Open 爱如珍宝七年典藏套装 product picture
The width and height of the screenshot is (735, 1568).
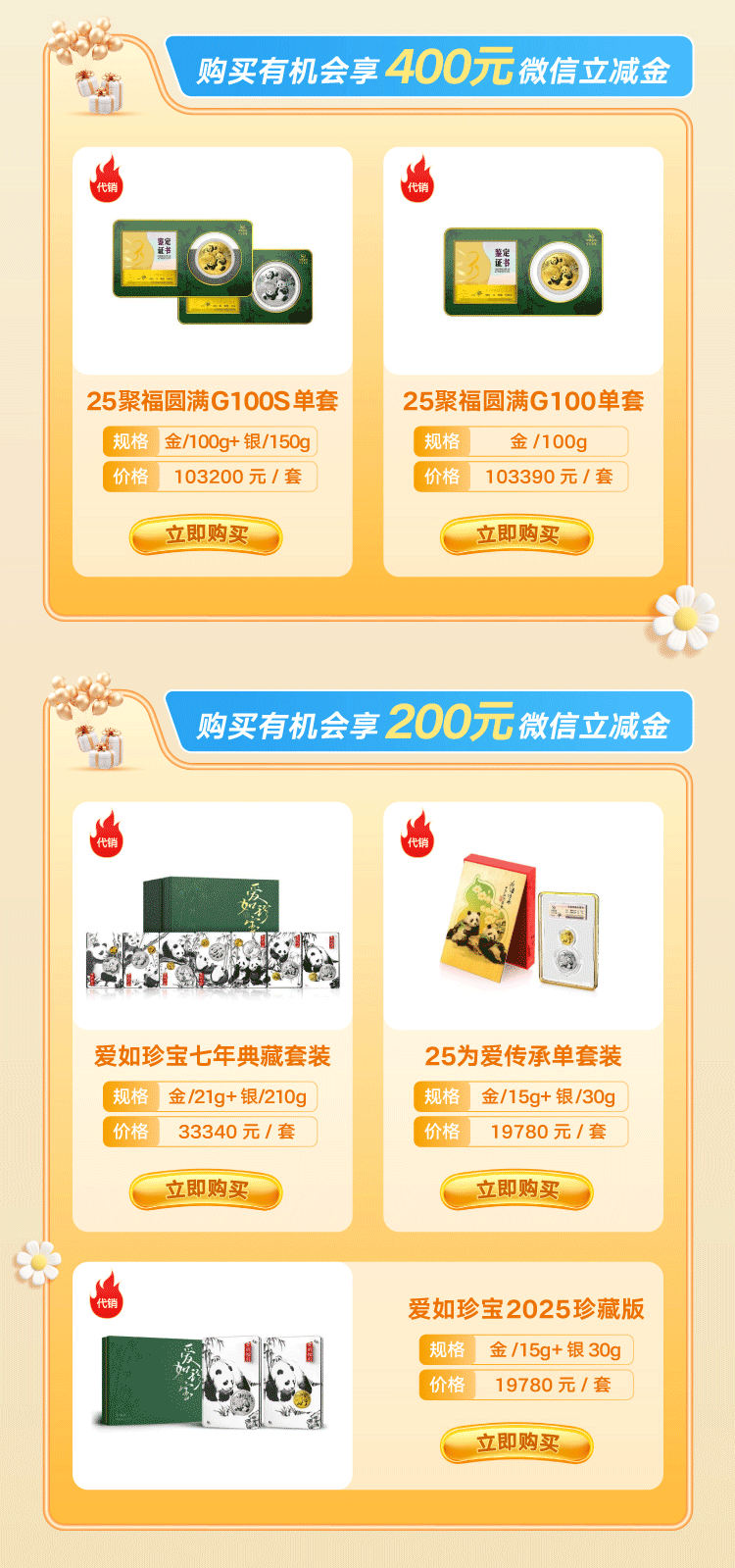213,936
